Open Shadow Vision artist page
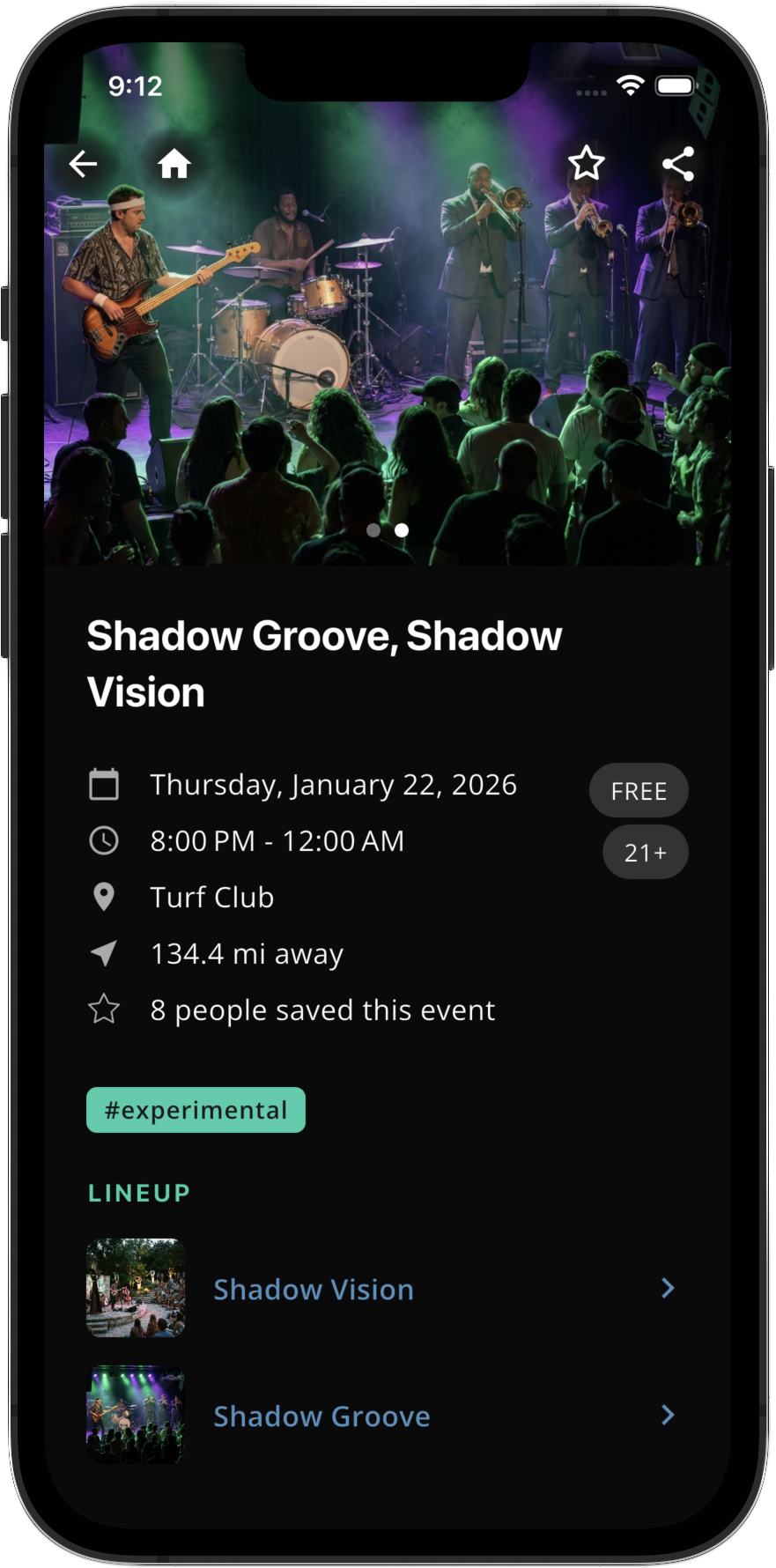The image size is (776, 1568). click(x=314, y=1290)
